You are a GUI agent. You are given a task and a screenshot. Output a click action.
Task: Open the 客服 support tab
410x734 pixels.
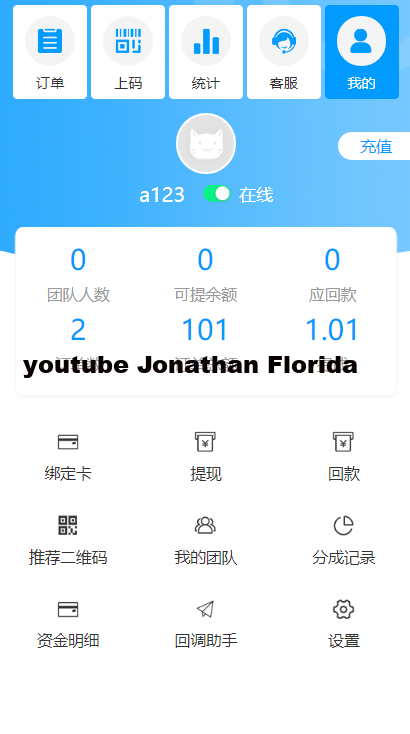coord(284,52)
